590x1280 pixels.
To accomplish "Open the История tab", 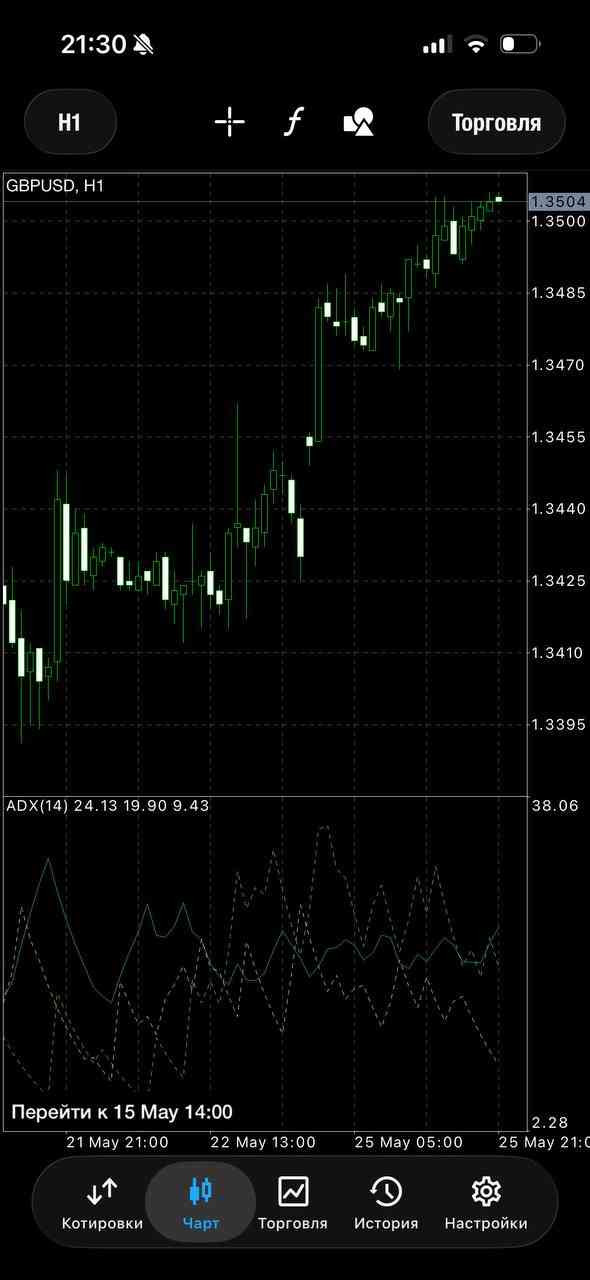I will tap(386, 1203).
